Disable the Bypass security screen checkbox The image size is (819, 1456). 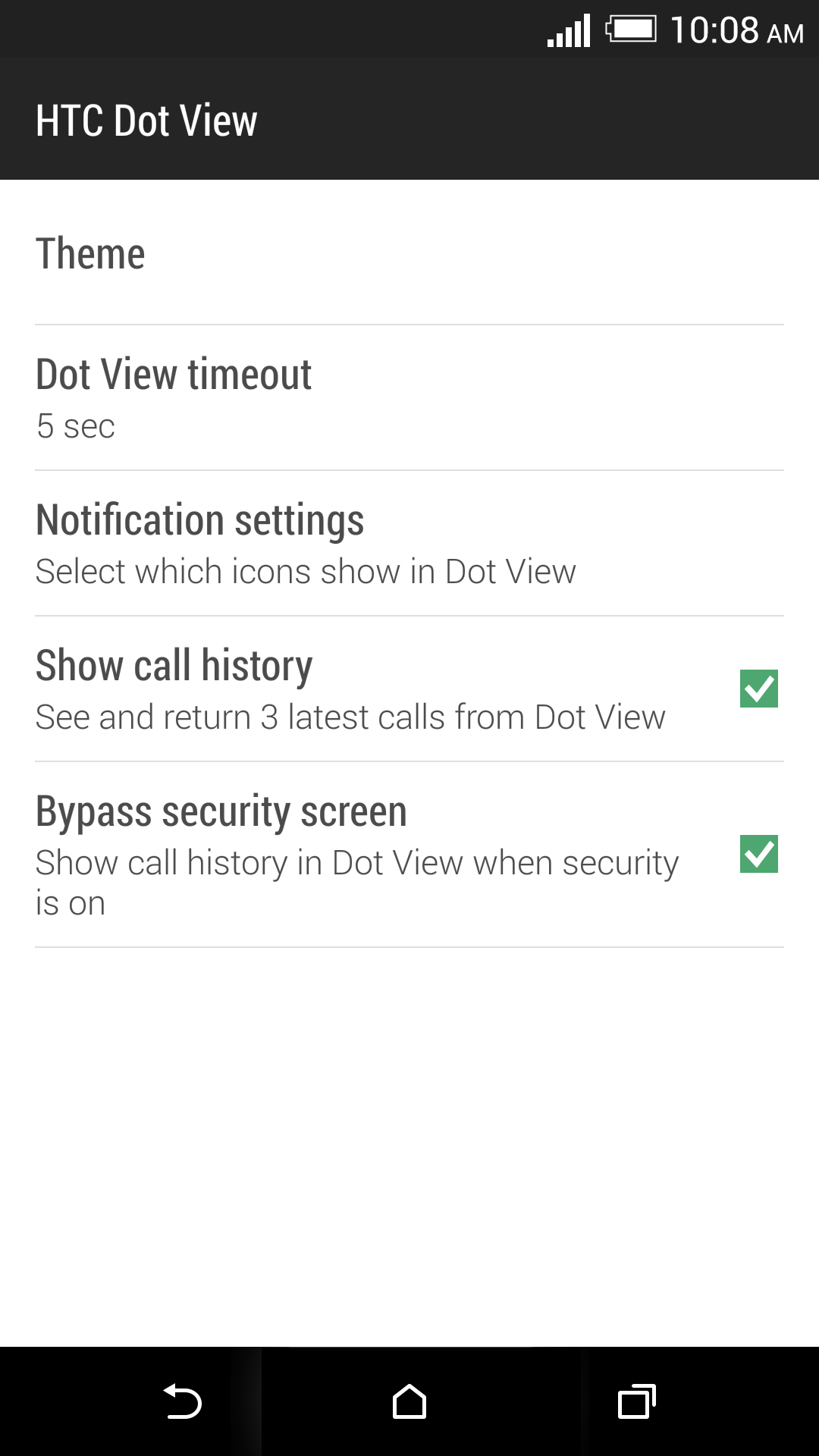click(x=758, y=854)
